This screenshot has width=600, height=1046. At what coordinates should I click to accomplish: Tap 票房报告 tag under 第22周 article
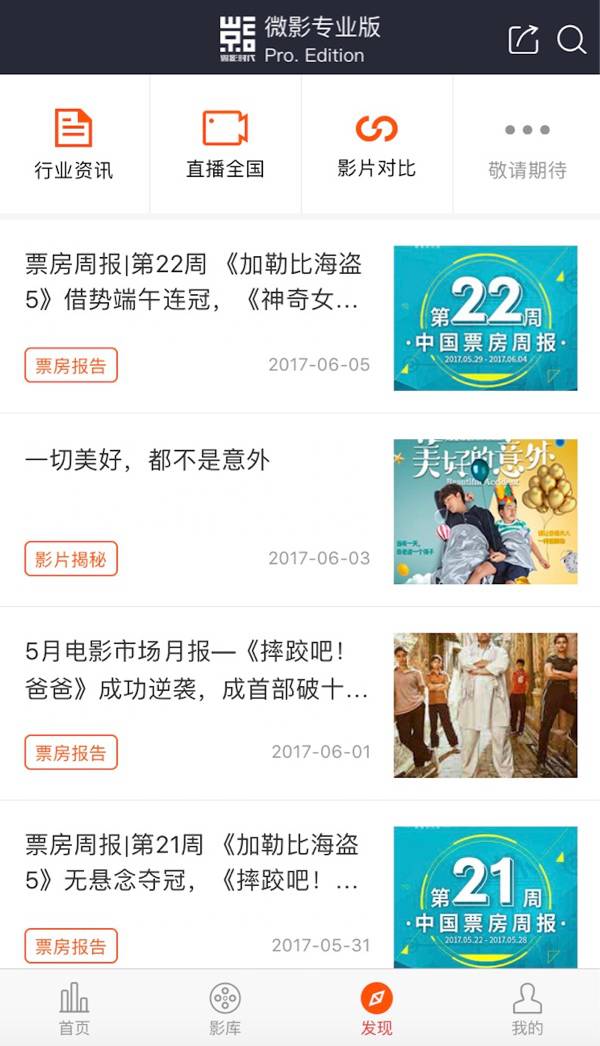pos(71,365)
